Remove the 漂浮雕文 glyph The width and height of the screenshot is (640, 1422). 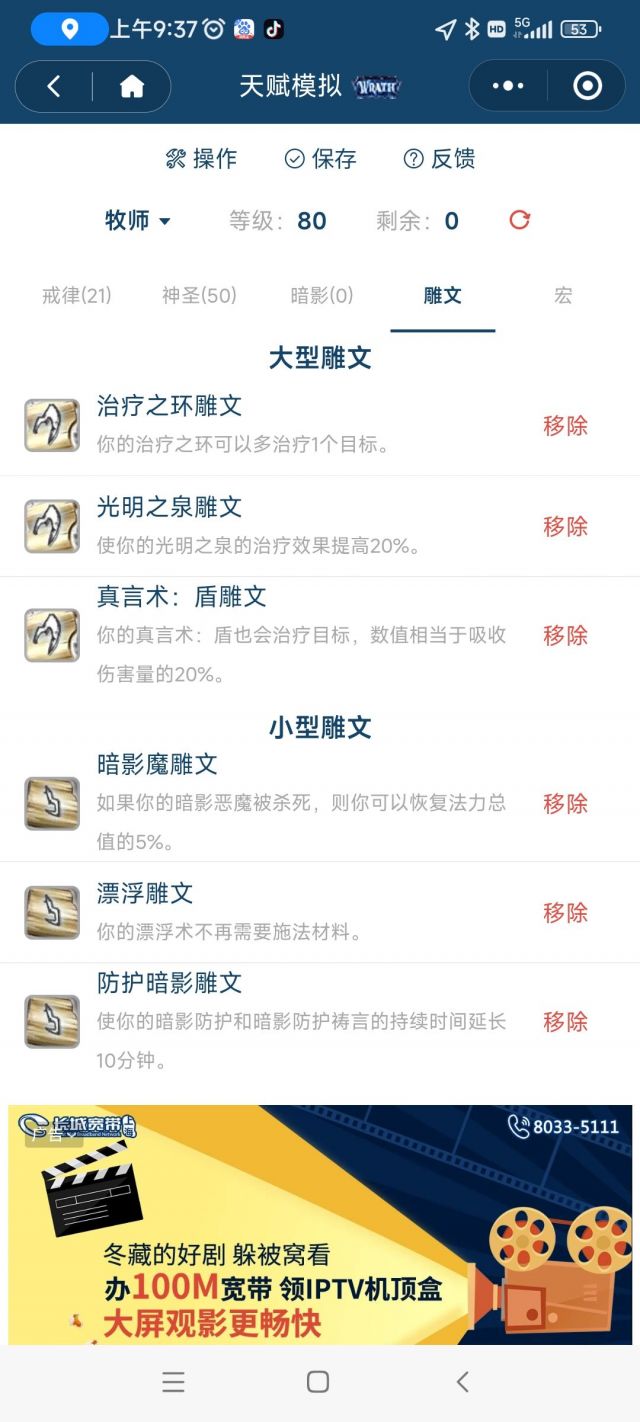[x=565, y=913]
